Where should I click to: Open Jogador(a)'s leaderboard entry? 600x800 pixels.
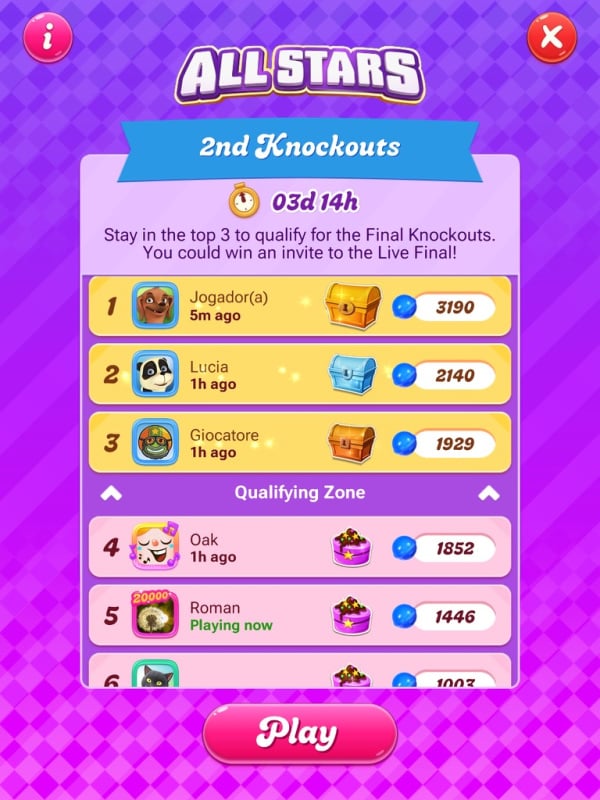pos(230,306)
